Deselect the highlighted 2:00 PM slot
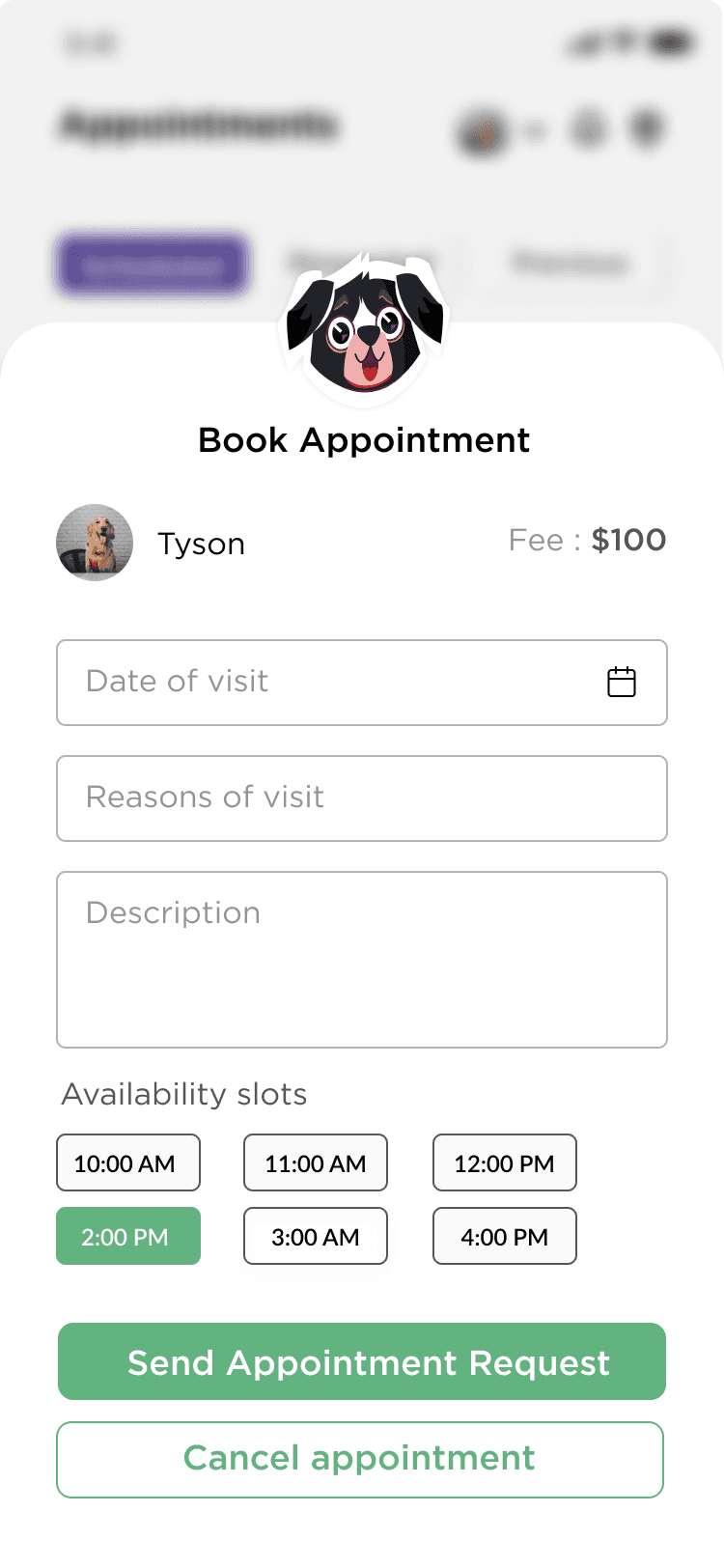The width and height of the screenshot is (724, 1568). pyautogui.click(x=128, y=1236)
